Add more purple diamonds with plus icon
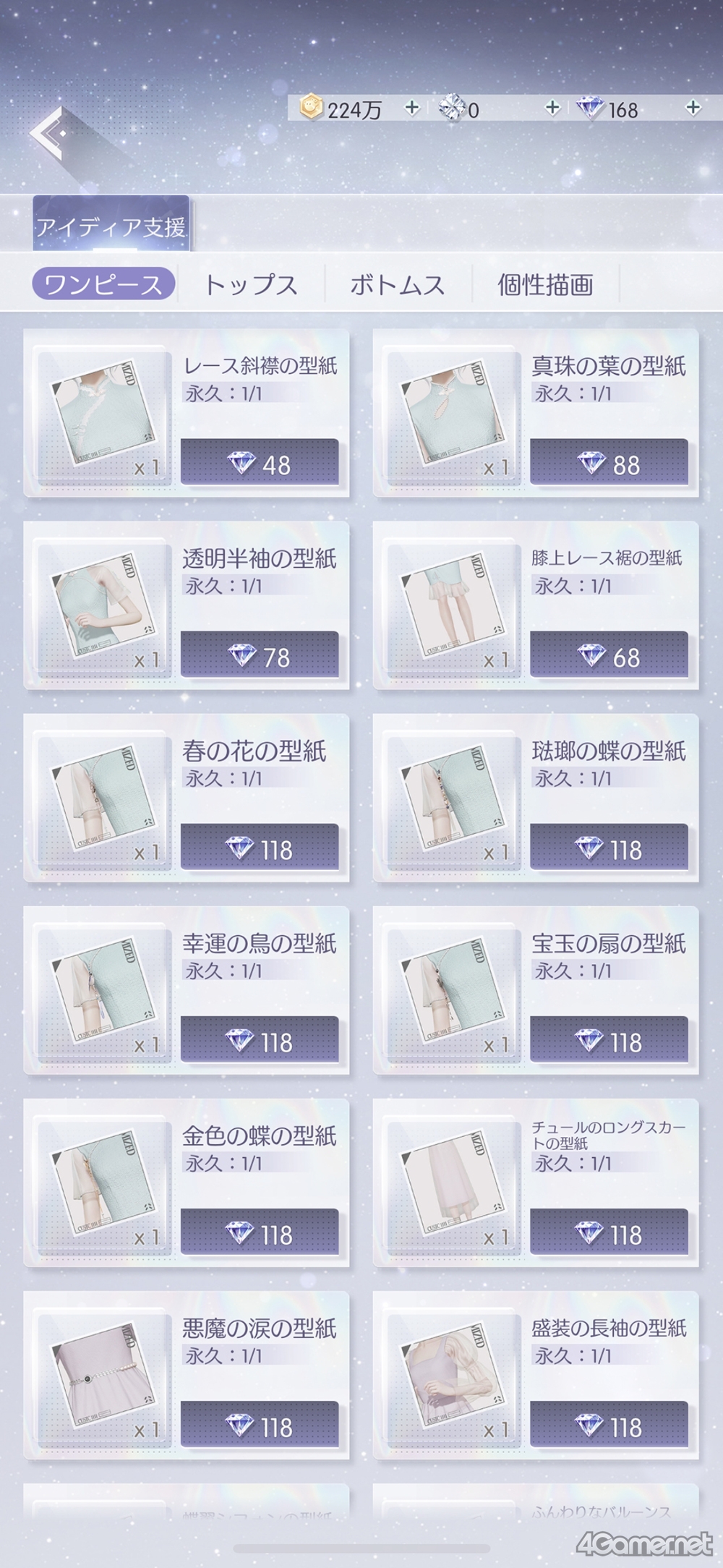 (693, 108)
